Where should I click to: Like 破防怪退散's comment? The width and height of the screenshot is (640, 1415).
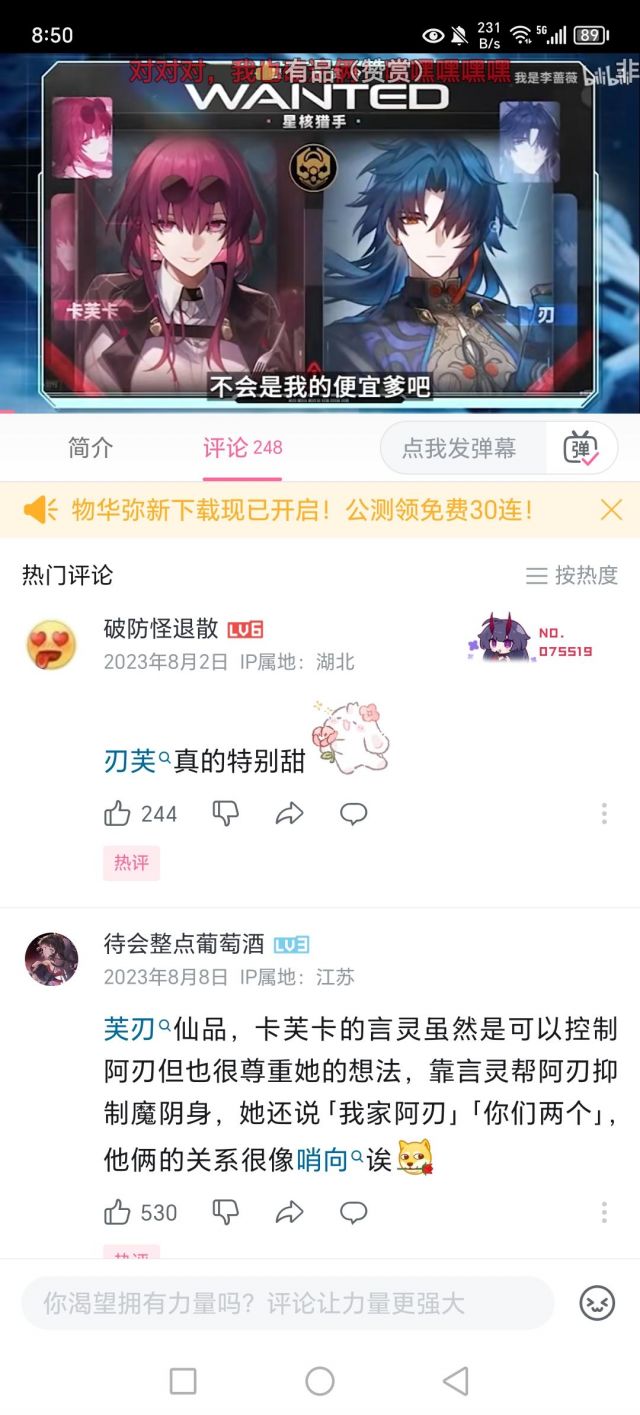pyautogui.click(x=140, y=814)
